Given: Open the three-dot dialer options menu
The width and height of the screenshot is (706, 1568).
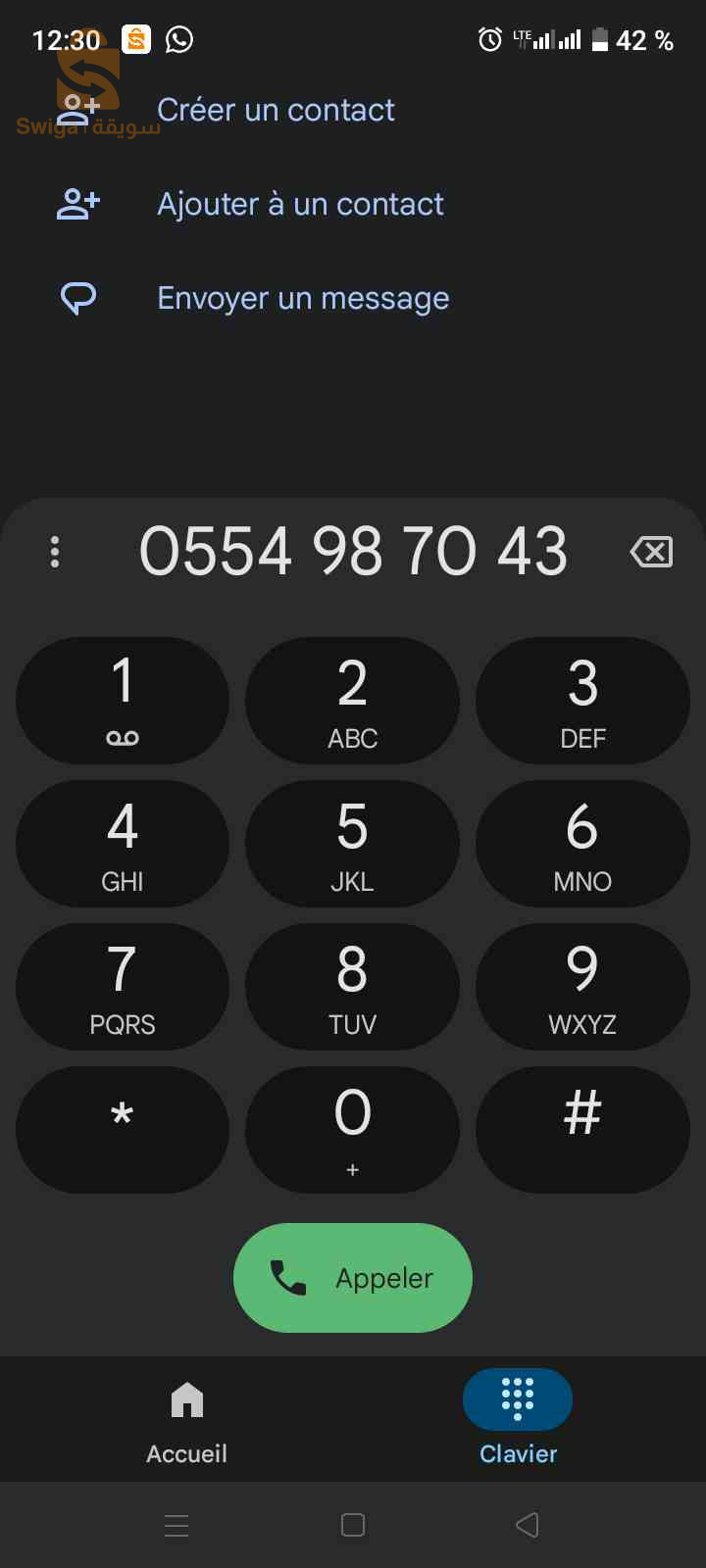Looking at the screenshot, I should click(x=55, y=552).
